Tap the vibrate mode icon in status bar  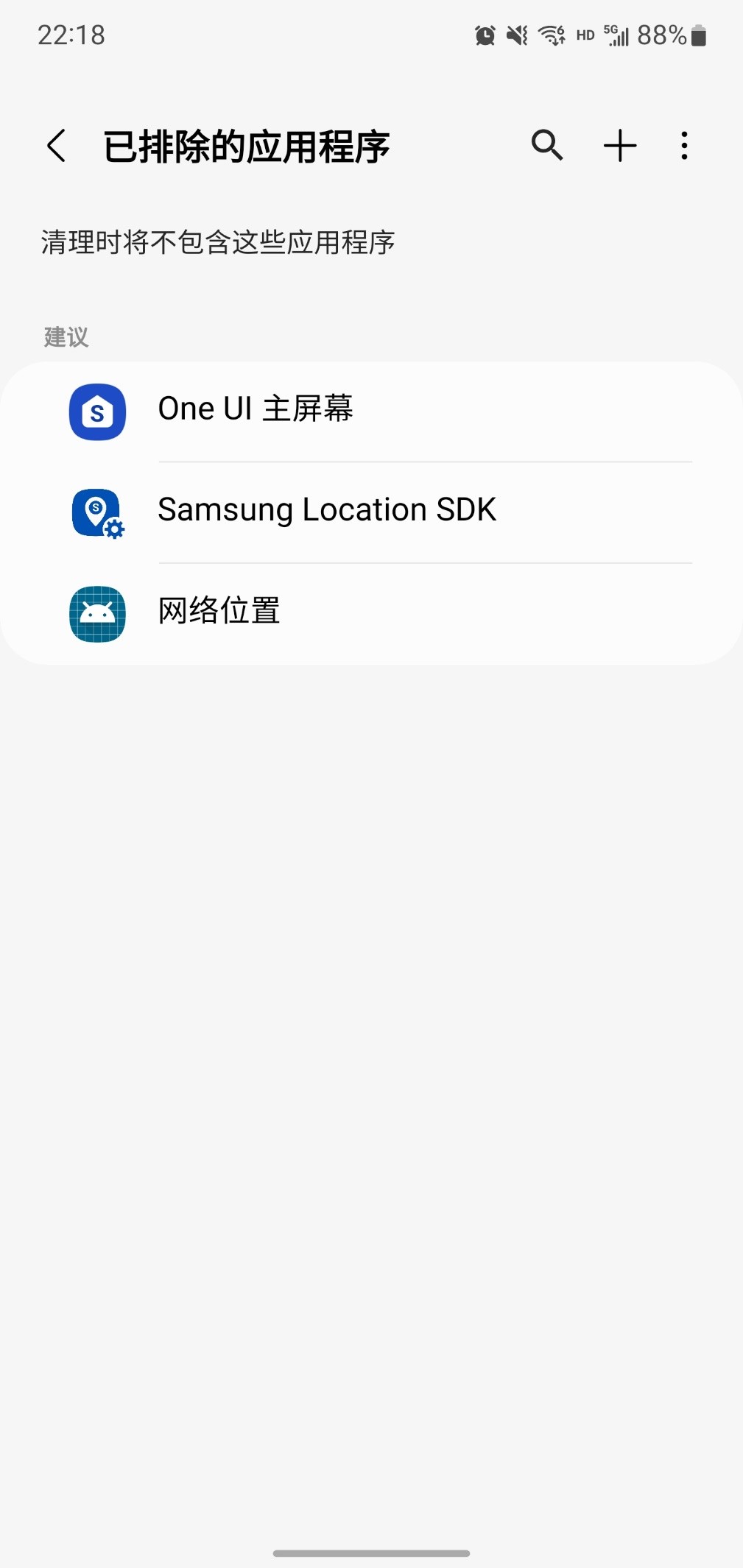point(518,35)
